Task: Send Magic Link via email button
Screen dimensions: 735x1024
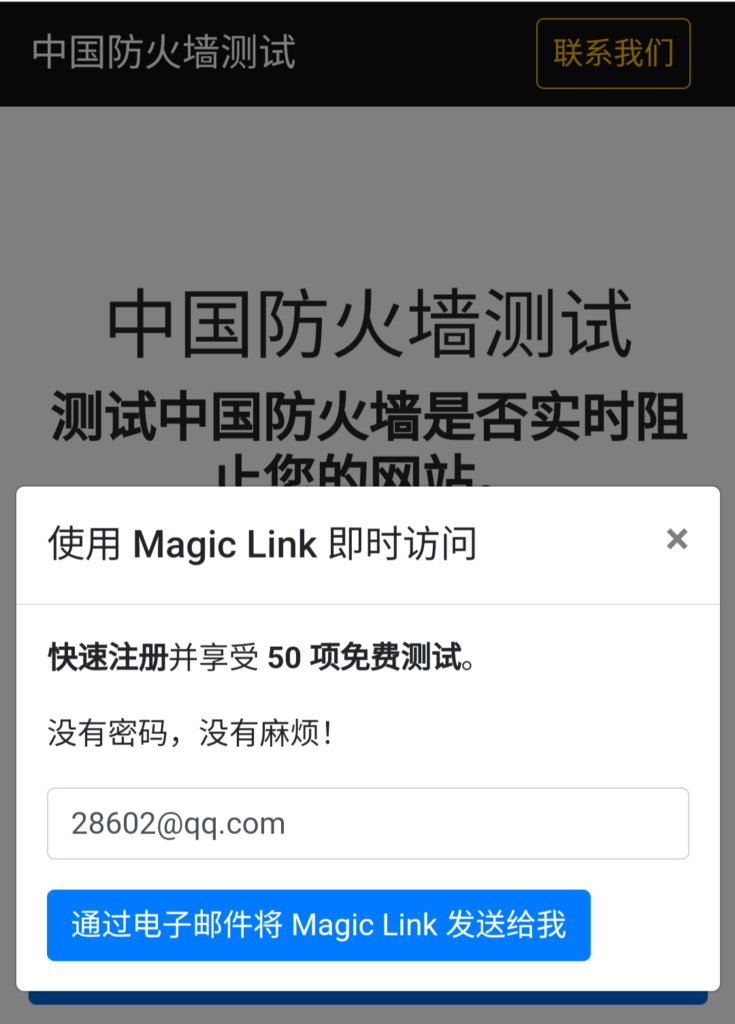Action: click(x=318, y=925)
